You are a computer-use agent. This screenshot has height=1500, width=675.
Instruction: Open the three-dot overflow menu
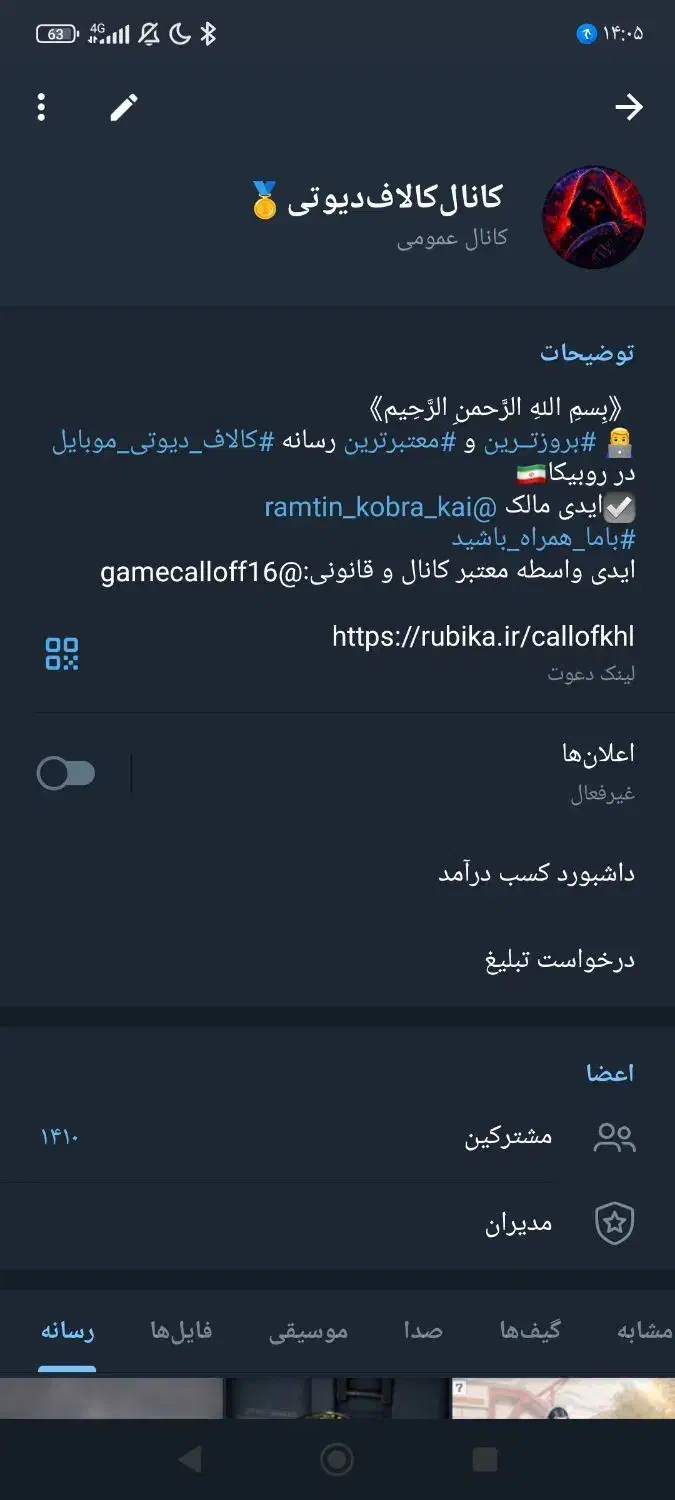[41, 107]
